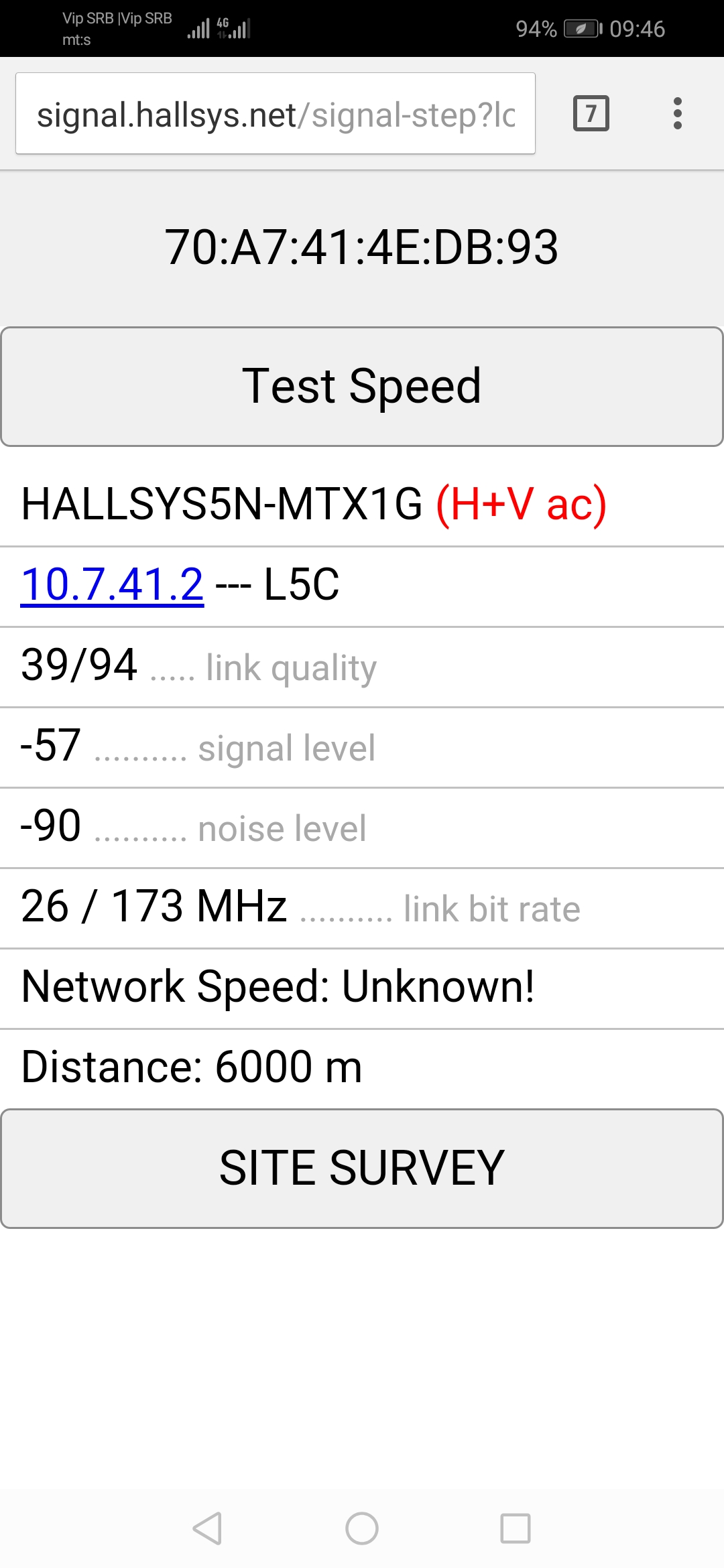Go back using the system back button
Screen dimensions: 724x1568
(x=207, y=1528)
